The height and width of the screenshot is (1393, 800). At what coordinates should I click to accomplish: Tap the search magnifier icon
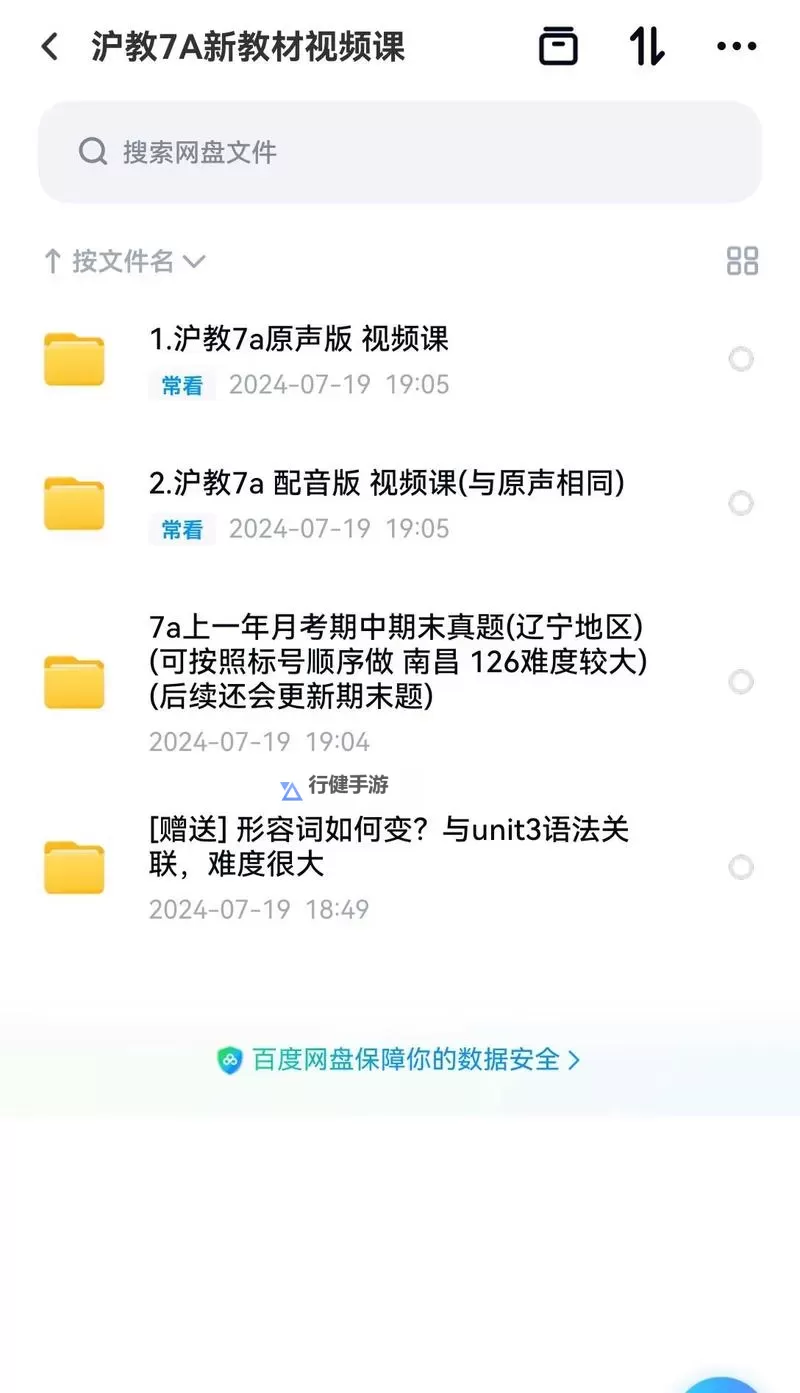click(x=92, y=151)
